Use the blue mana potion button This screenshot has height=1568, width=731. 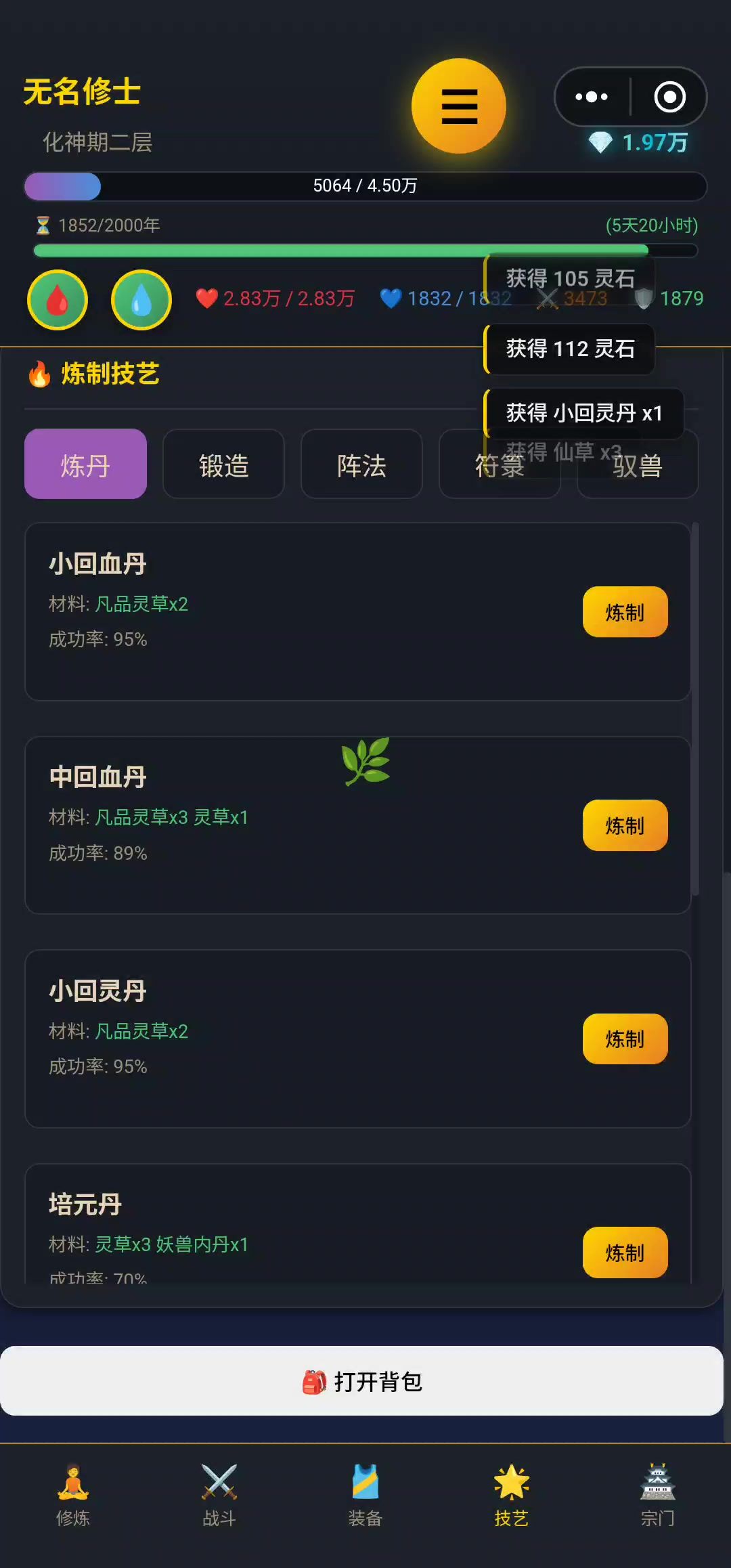click(x=141, y=300)
